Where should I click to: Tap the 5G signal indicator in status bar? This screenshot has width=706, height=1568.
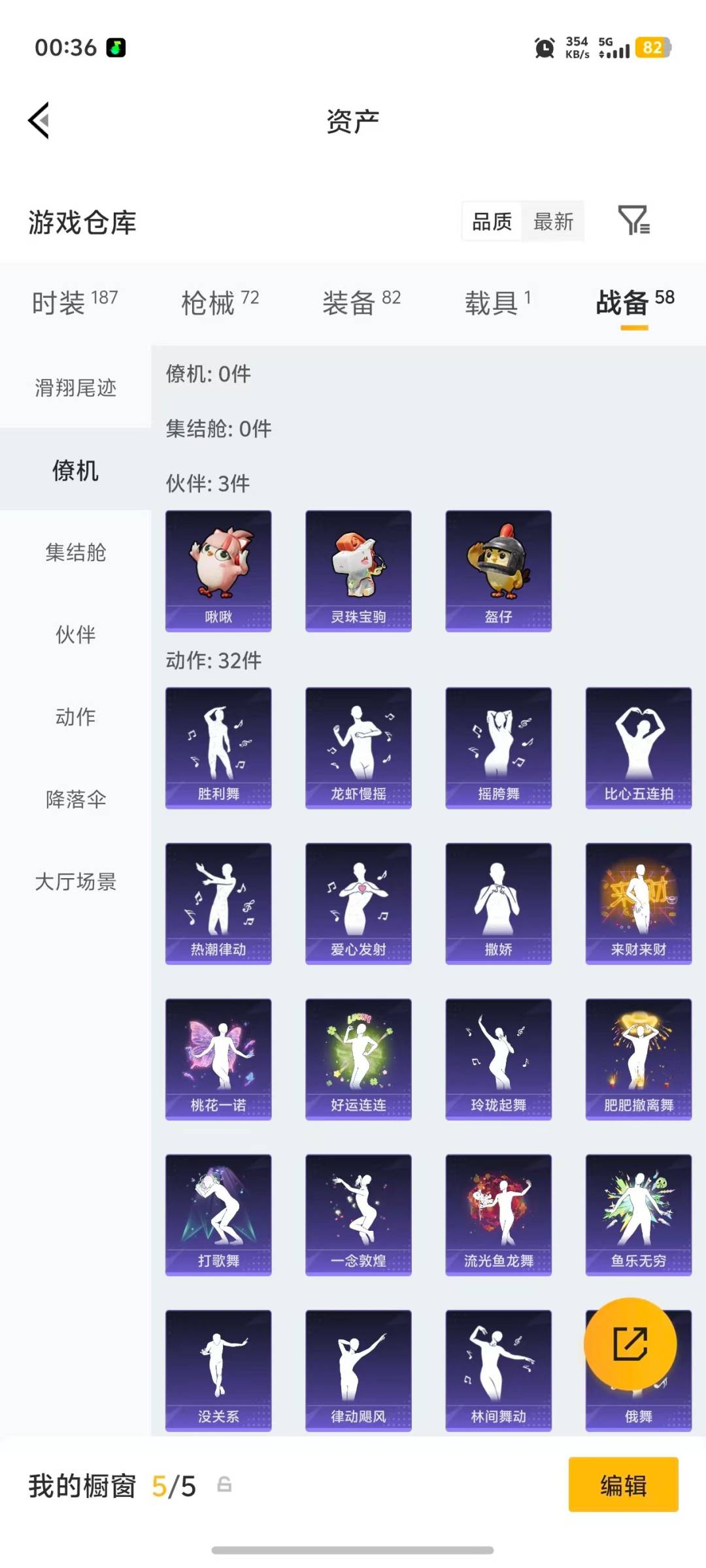pyautogui.click(x=605, y=47)
